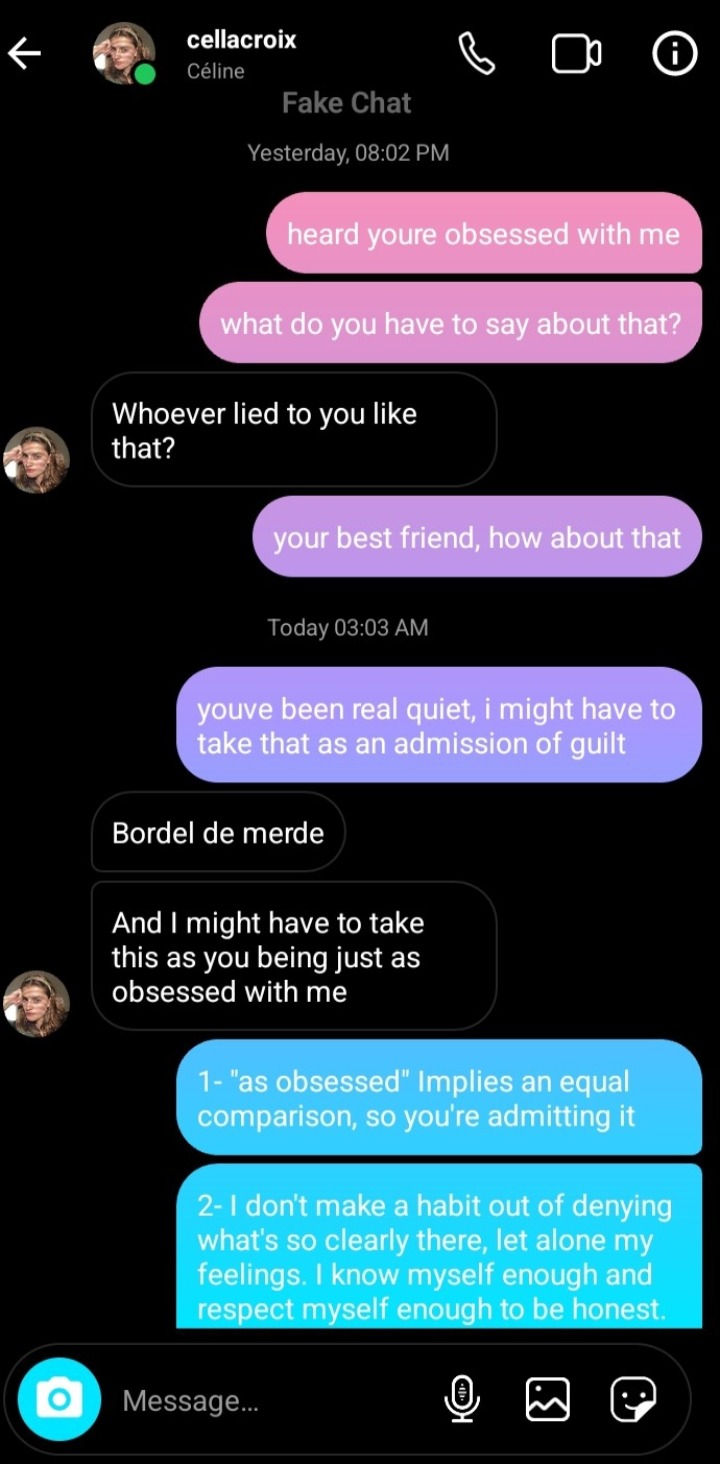Record a voice message with the microphone
This screenshot has height=1464, width=720.
coord(461,1399)
